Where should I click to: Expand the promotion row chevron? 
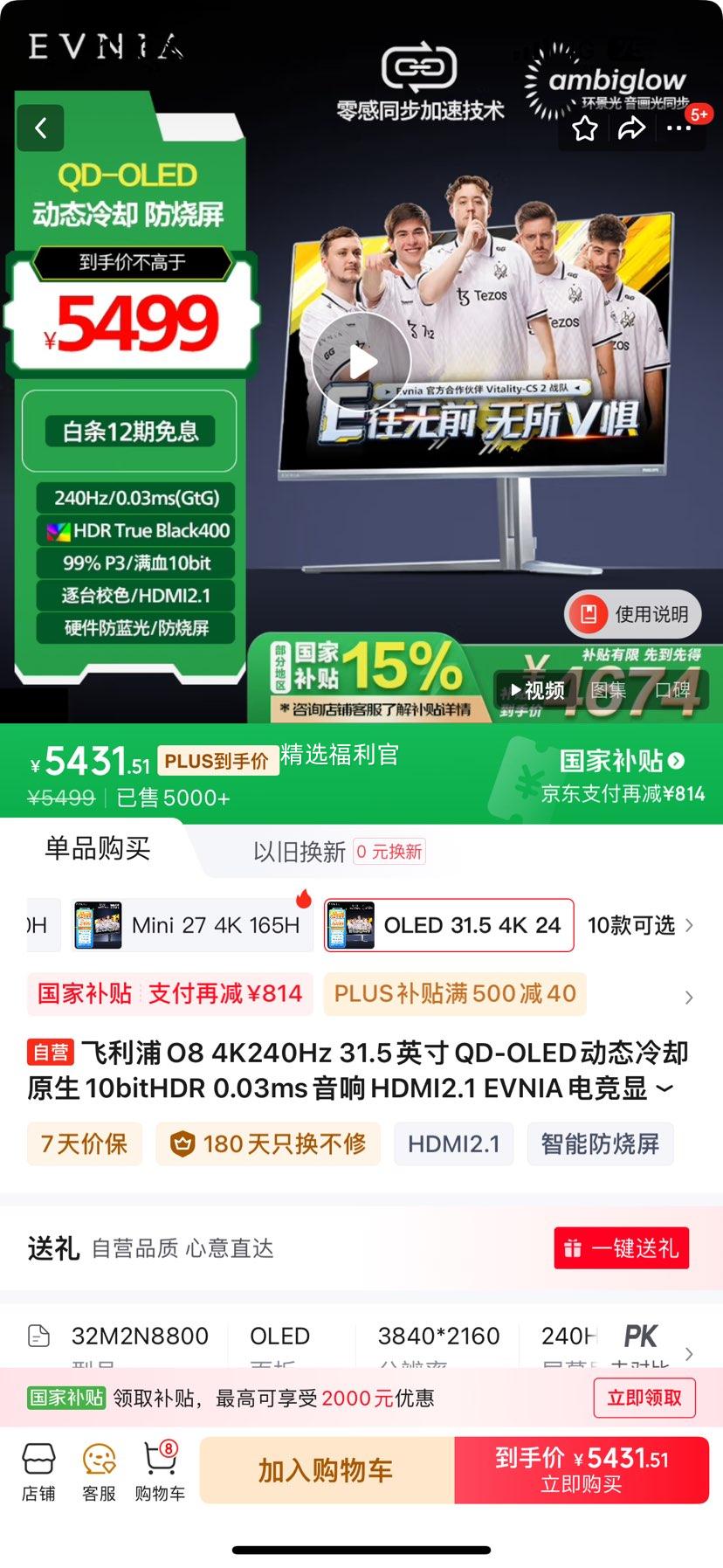690,994
